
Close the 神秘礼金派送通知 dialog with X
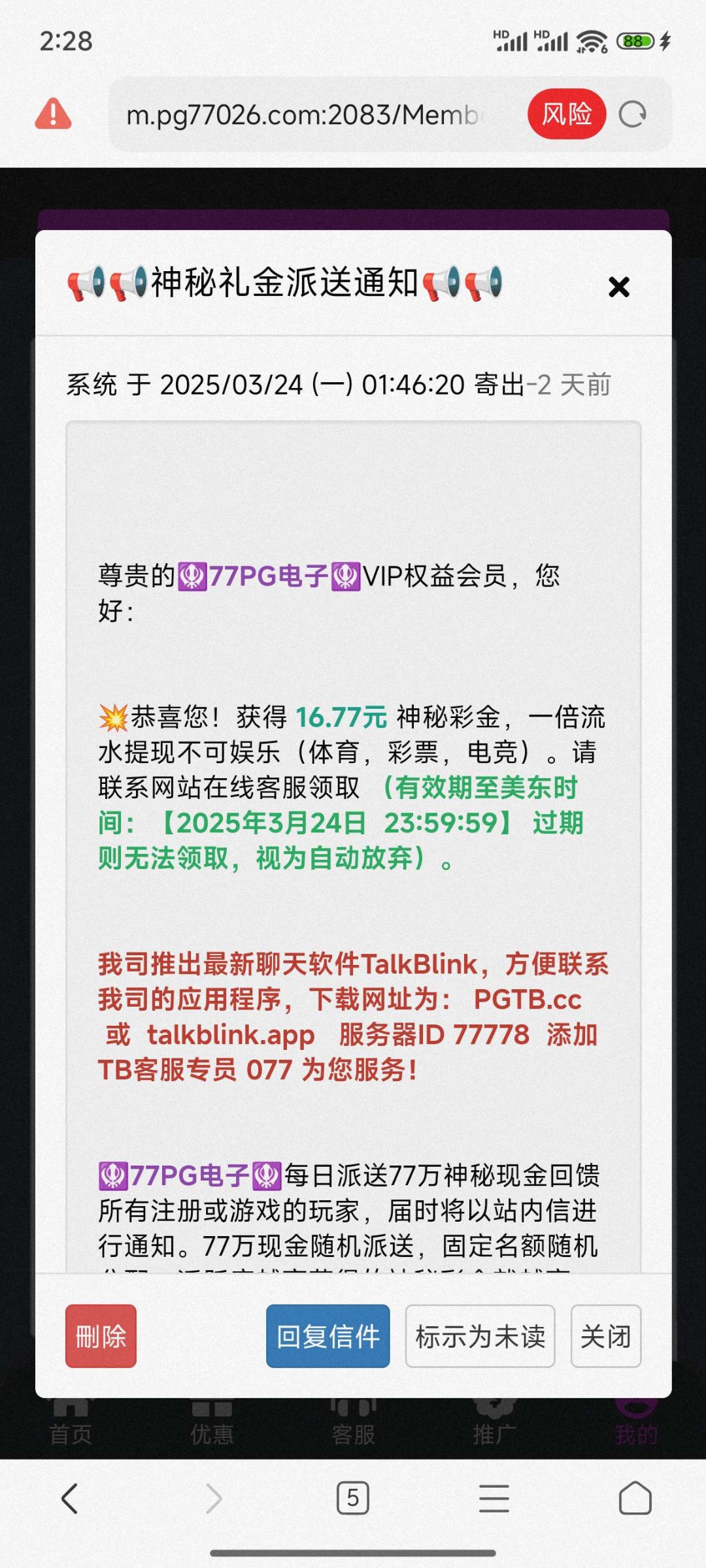click(618, 287)
